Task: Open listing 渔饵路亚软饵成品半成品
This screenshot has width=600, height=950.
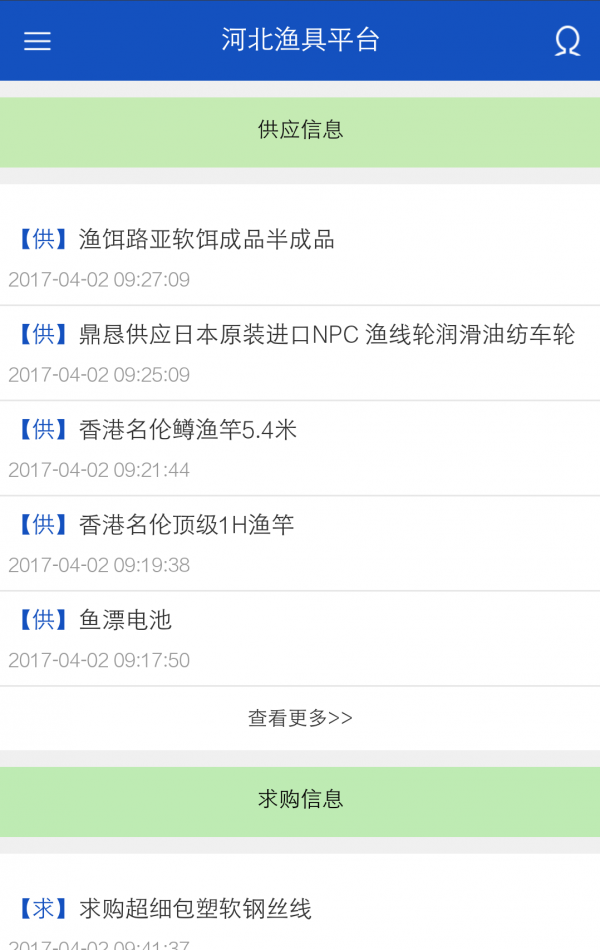Action: click(x=207, y=240)
